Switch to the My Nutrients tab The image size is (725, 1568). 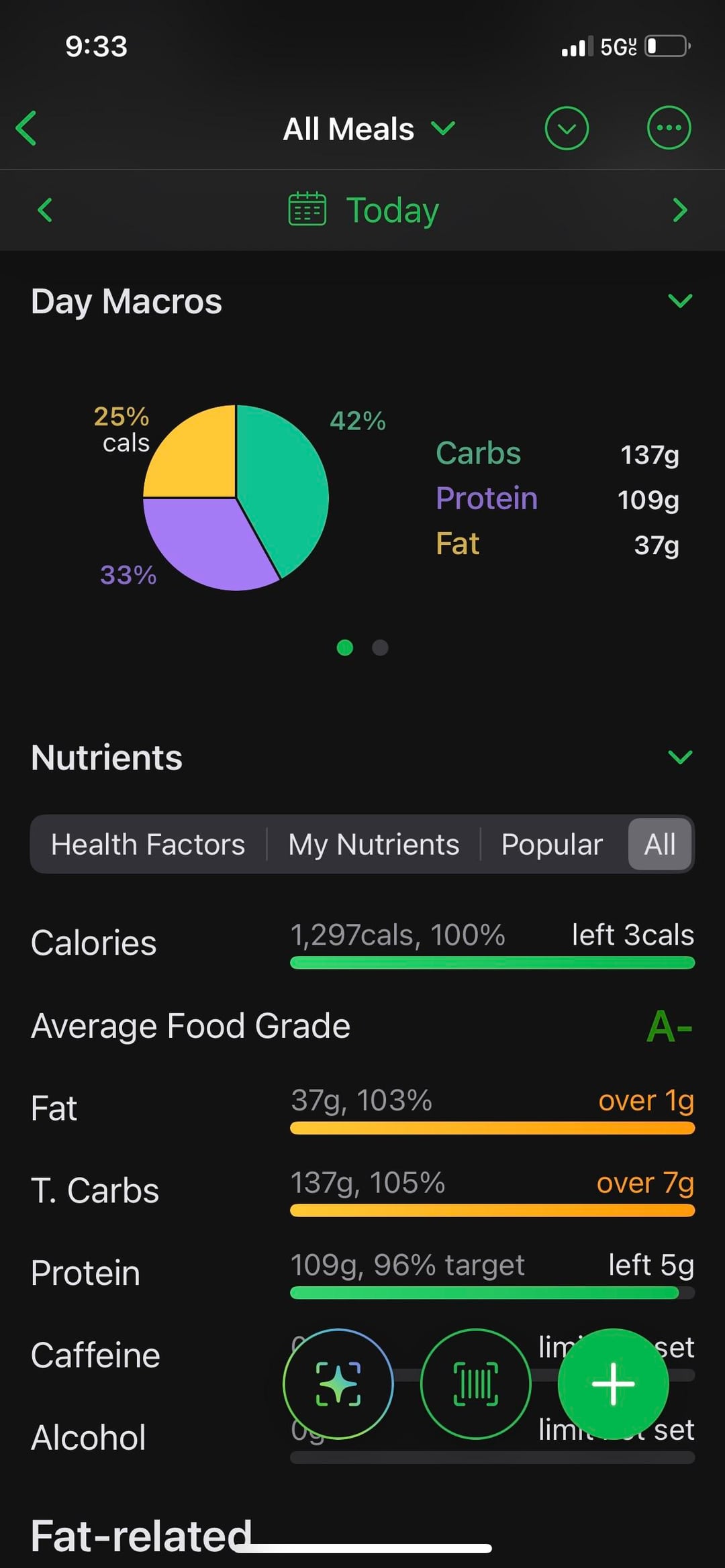tap(373, 844)
